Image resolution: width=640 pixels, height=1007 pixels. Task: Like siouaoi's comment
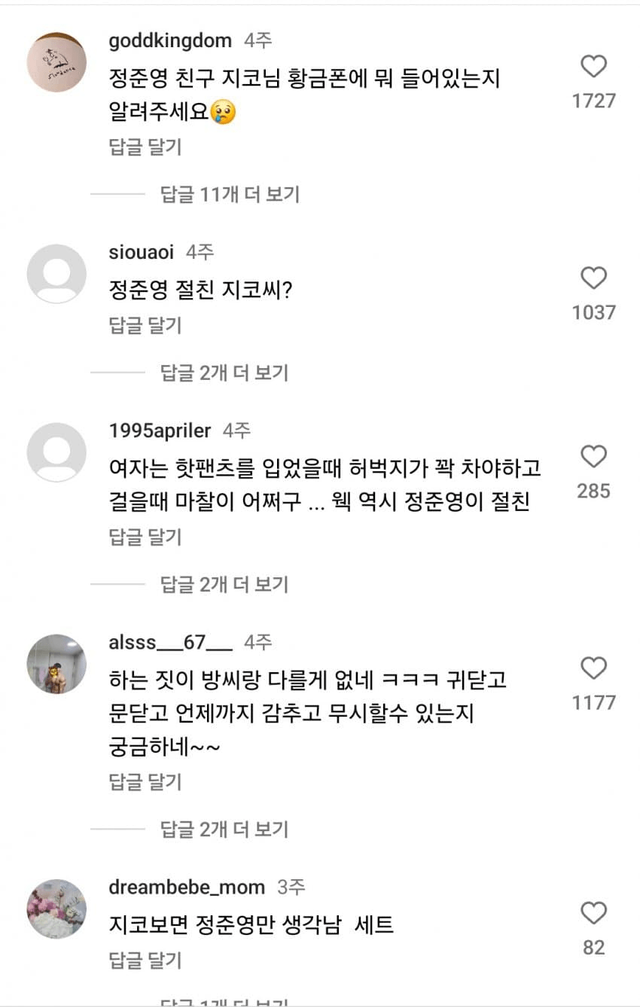click(x=593, y=278)
